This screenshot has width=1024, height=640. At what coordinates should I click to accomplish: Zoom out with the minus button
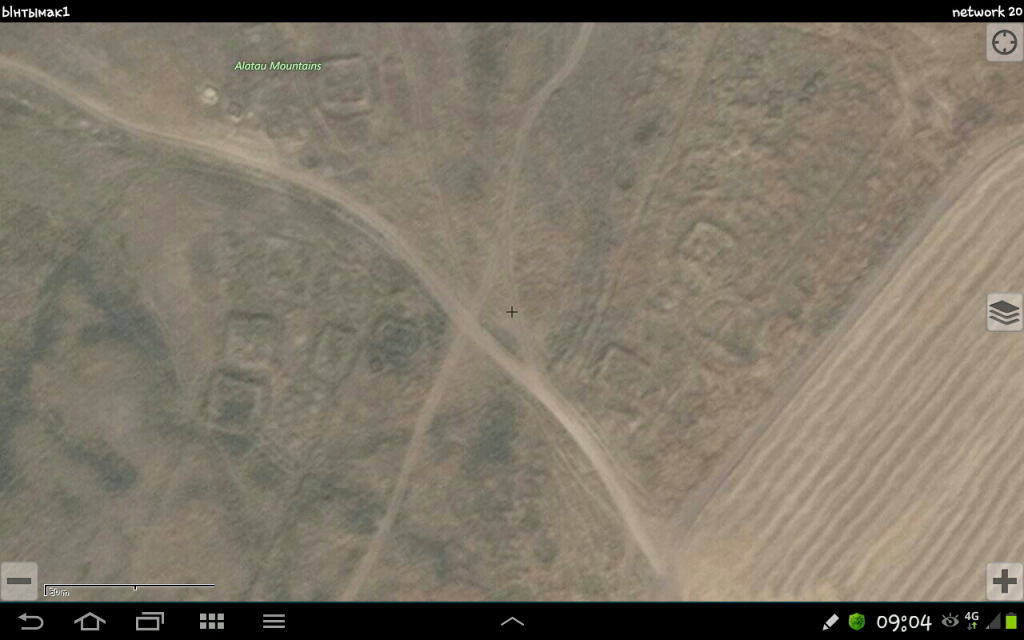pyautogui.click(x=19, y=581)
